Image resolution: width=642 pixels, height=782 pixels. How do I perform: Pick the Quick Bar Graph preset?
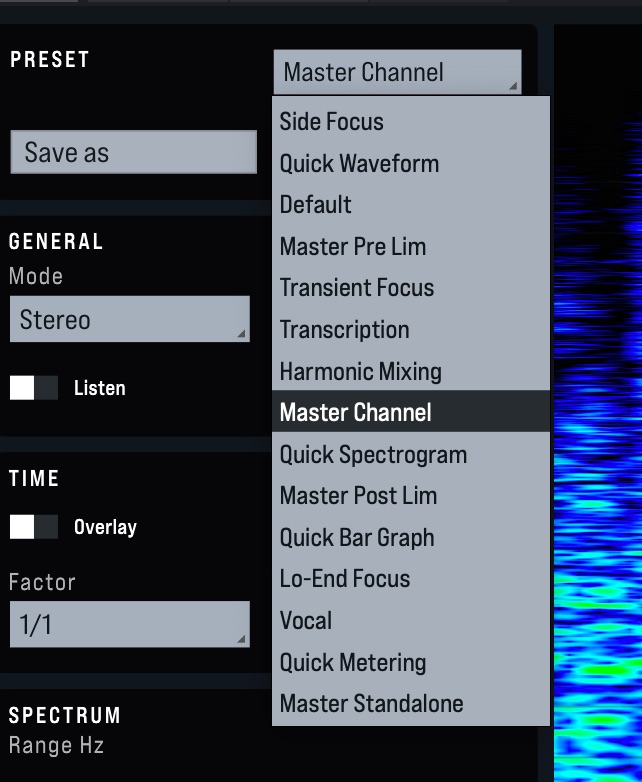click(x=410, y=538)
